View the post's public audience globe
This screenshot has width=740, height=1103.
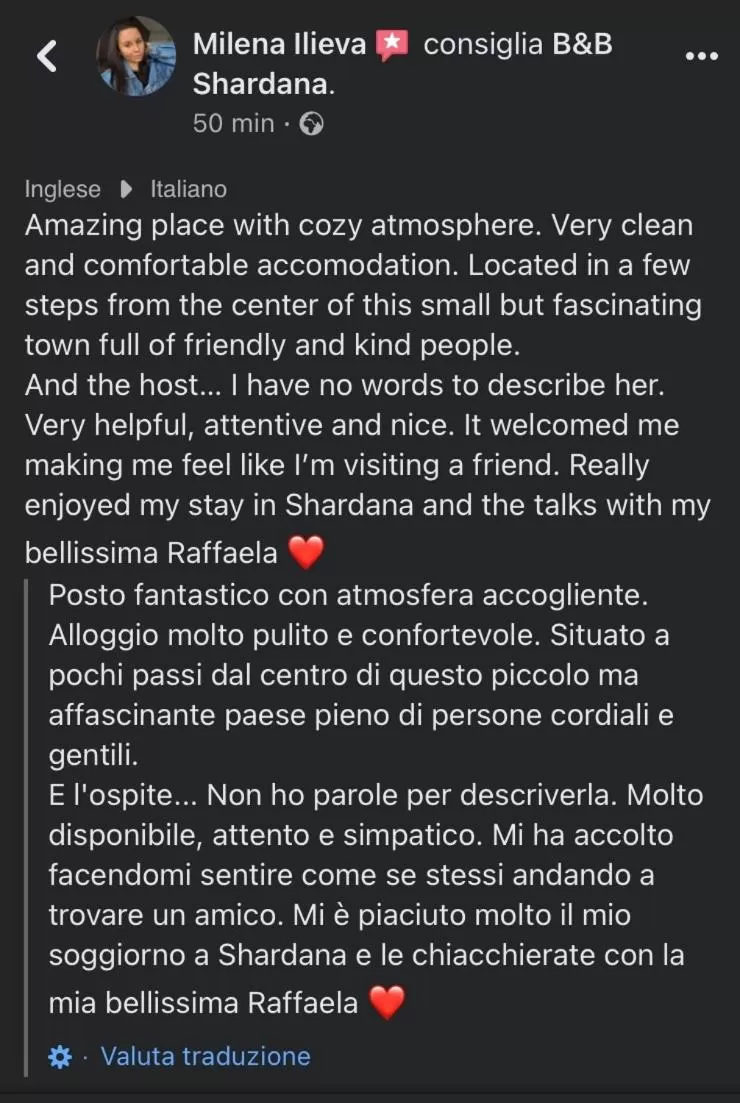click(312, 123)
